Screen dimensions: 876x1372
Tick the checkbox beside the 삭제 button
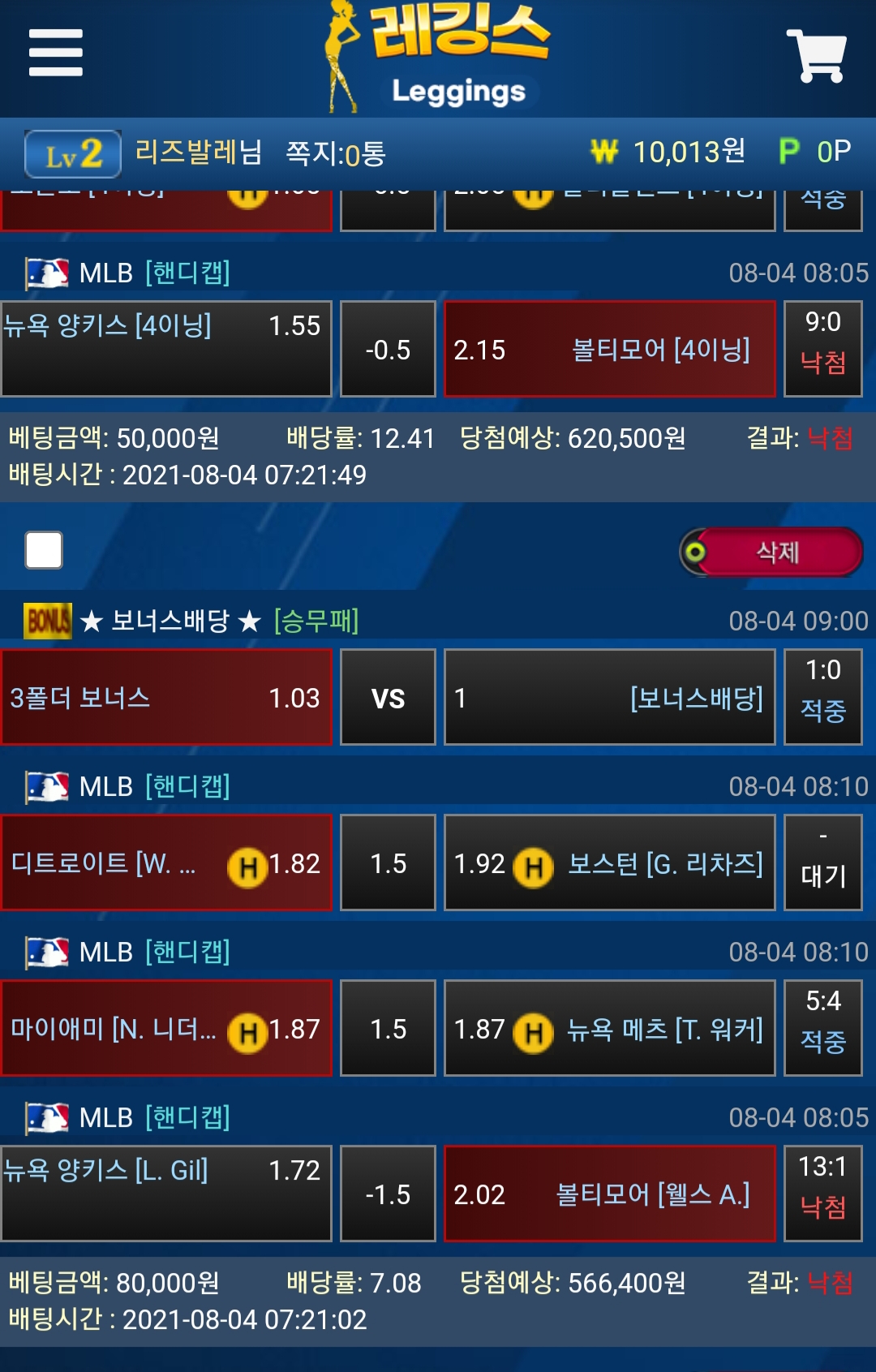pos(44,550)
